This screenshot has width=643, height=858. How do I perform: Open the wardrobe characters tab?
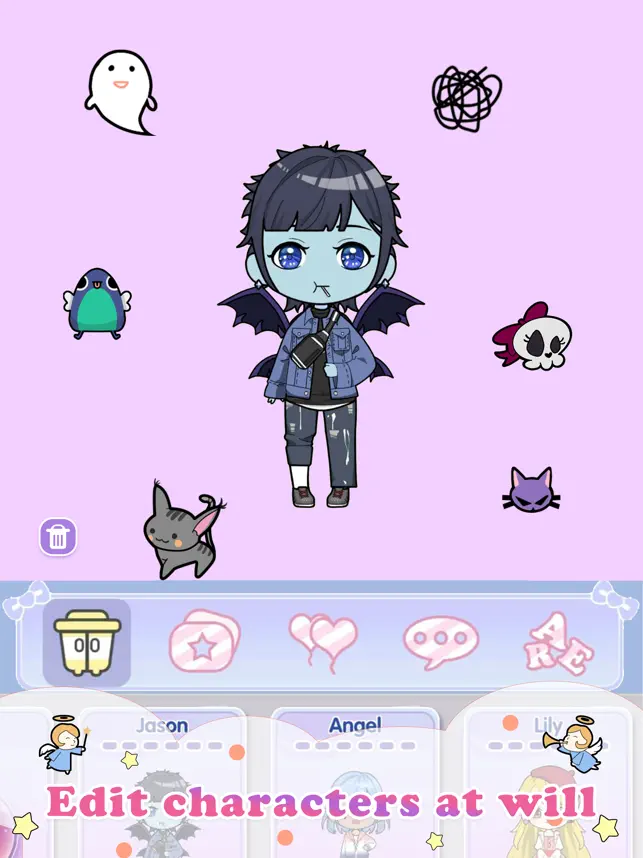(87, 643)
